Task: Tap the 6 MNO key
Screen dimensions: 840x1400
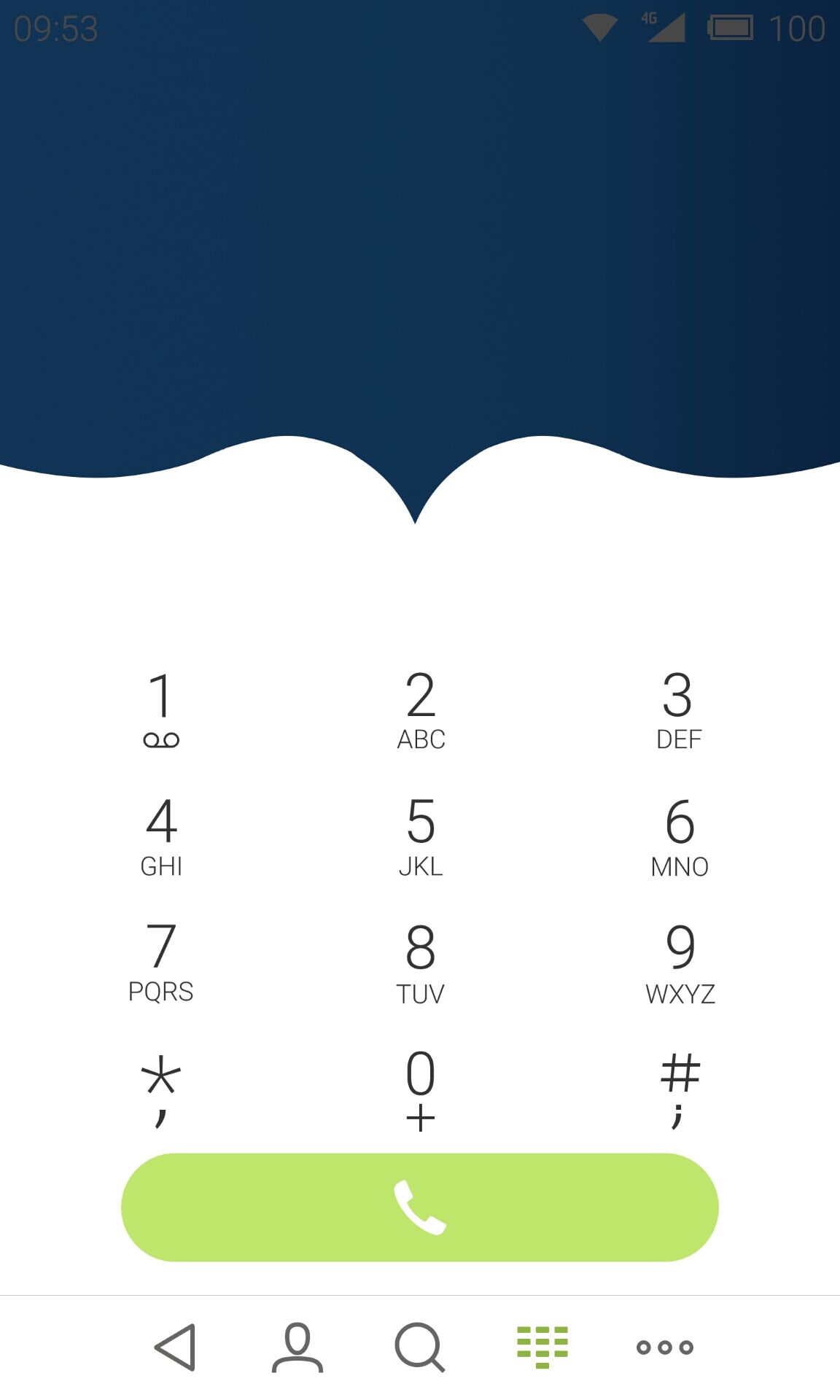Action: (x=679, y=836)
